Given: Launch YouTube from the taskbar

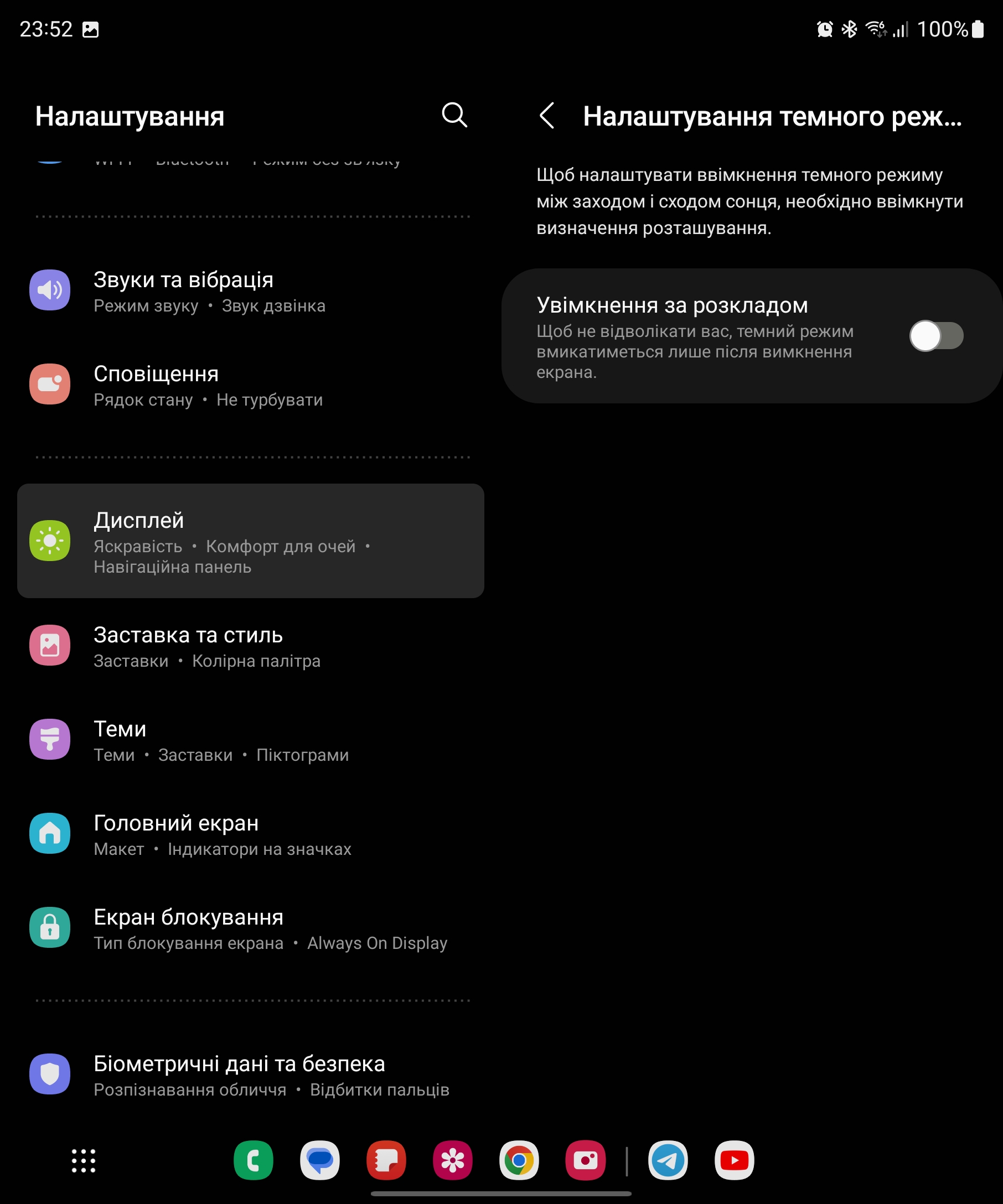Looking at the screenshot, I should 735,1161.
